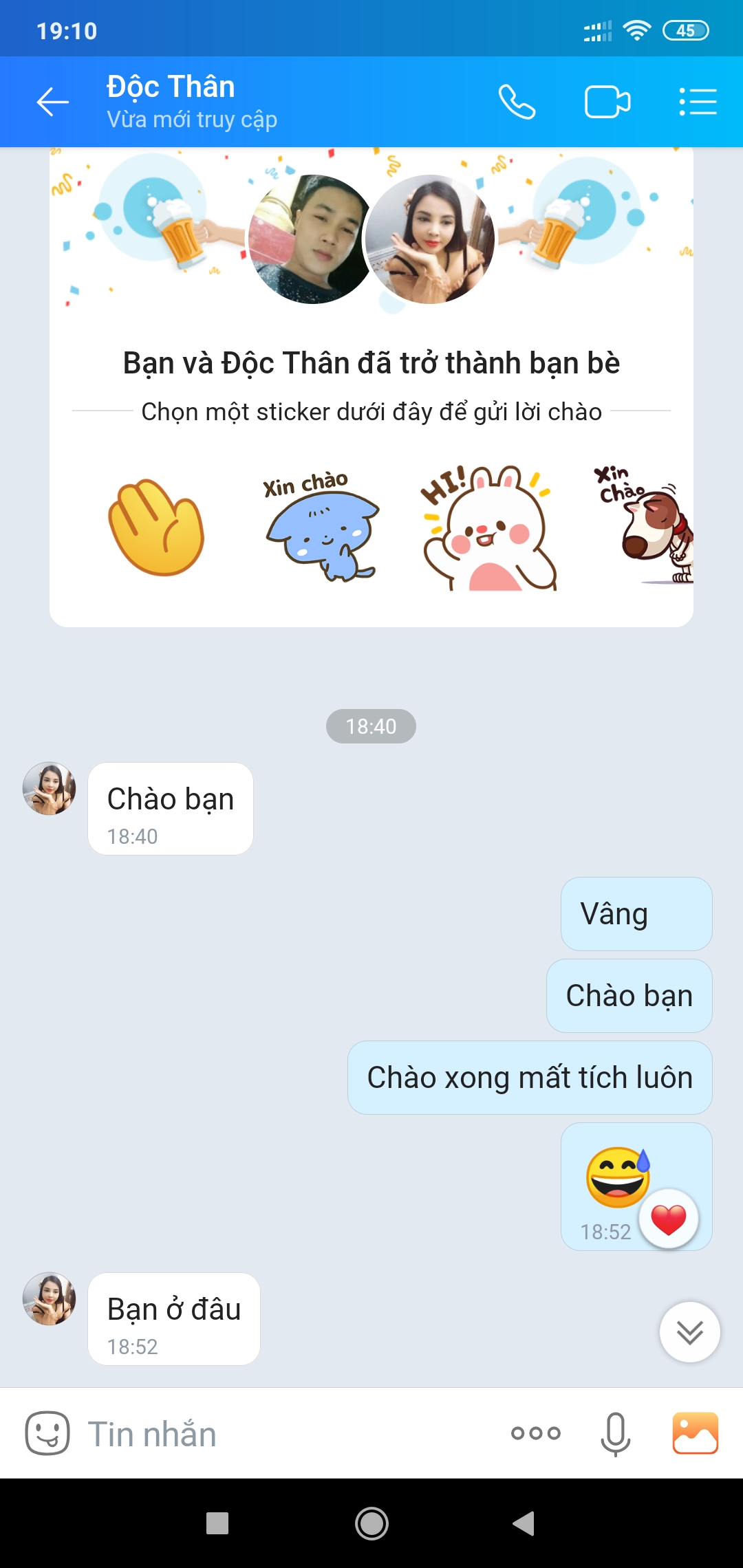Go back from the Độc Thân chat
Screen dimensions: 743x1568
coord(53,102)
